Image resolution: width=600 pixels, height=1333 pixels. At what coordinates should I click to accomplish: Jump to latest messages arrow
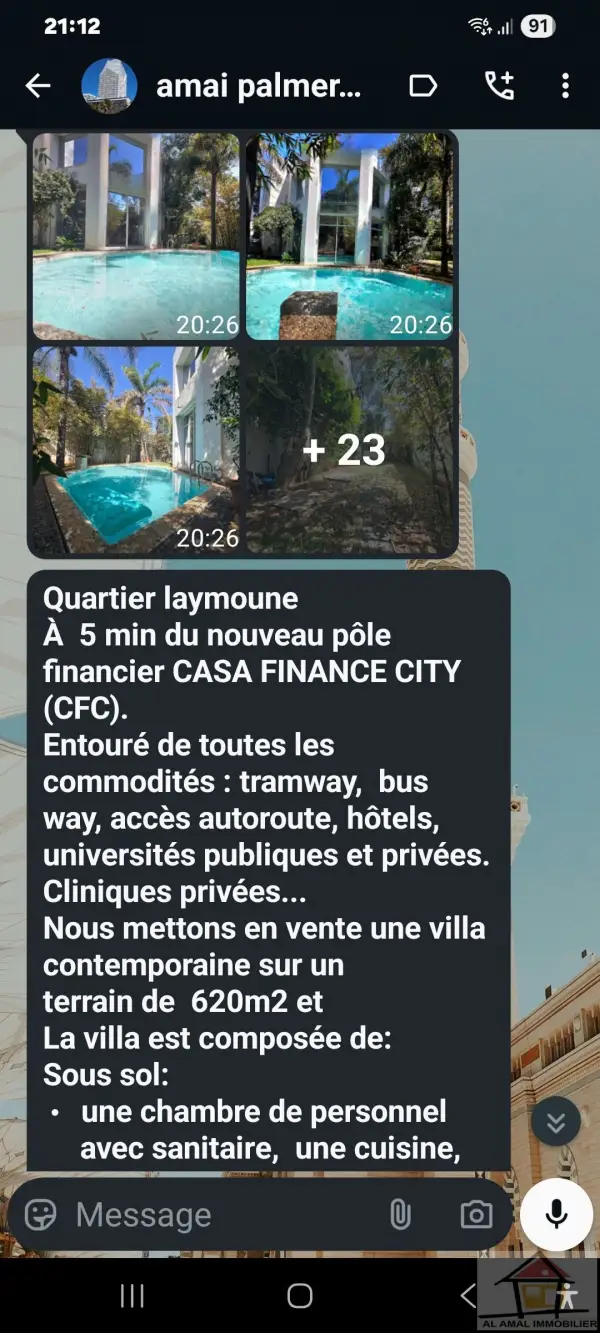pos(556,1123)
